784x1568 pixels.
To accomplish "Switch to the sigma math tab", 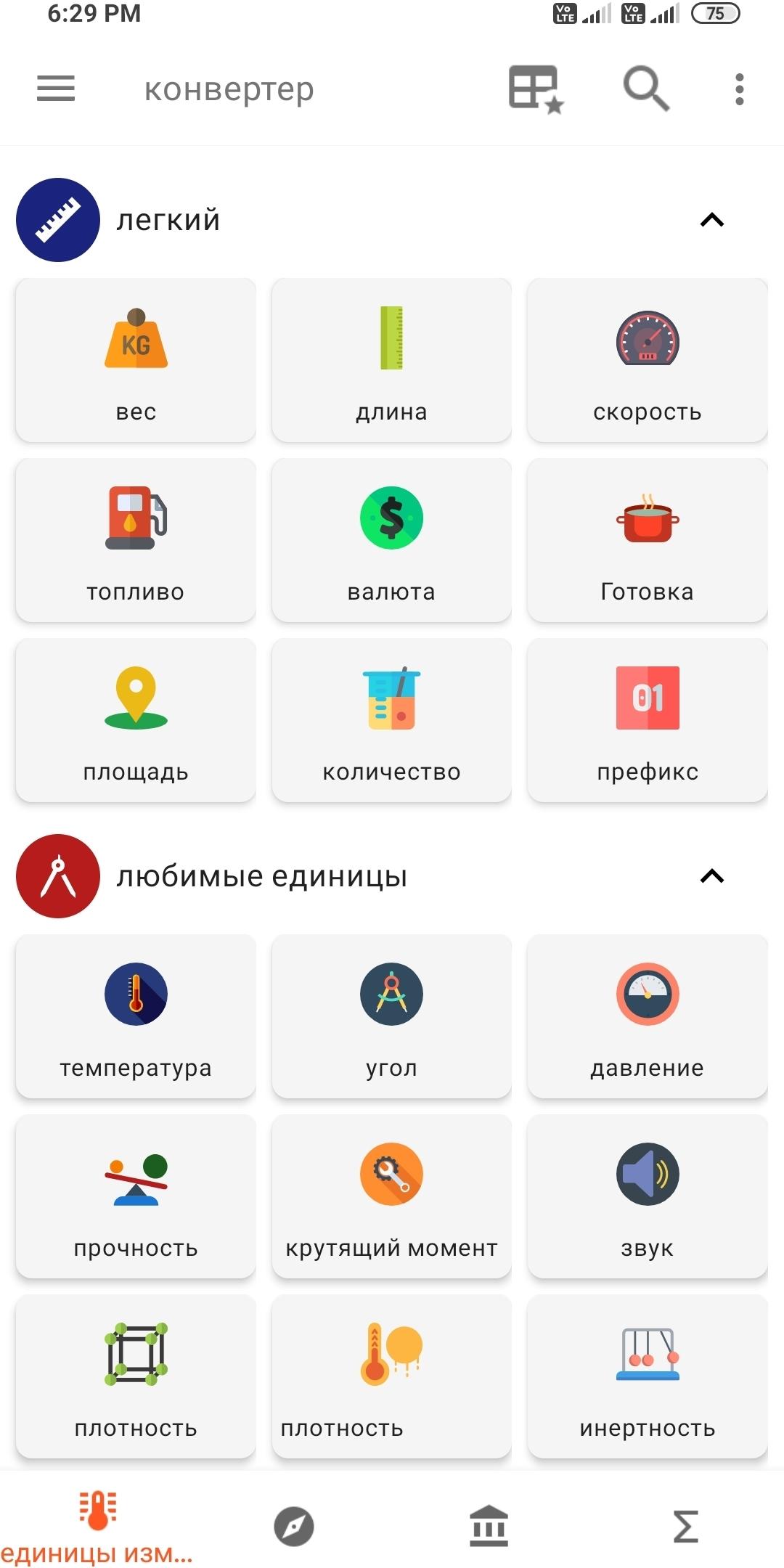I will coord(685,1526).
